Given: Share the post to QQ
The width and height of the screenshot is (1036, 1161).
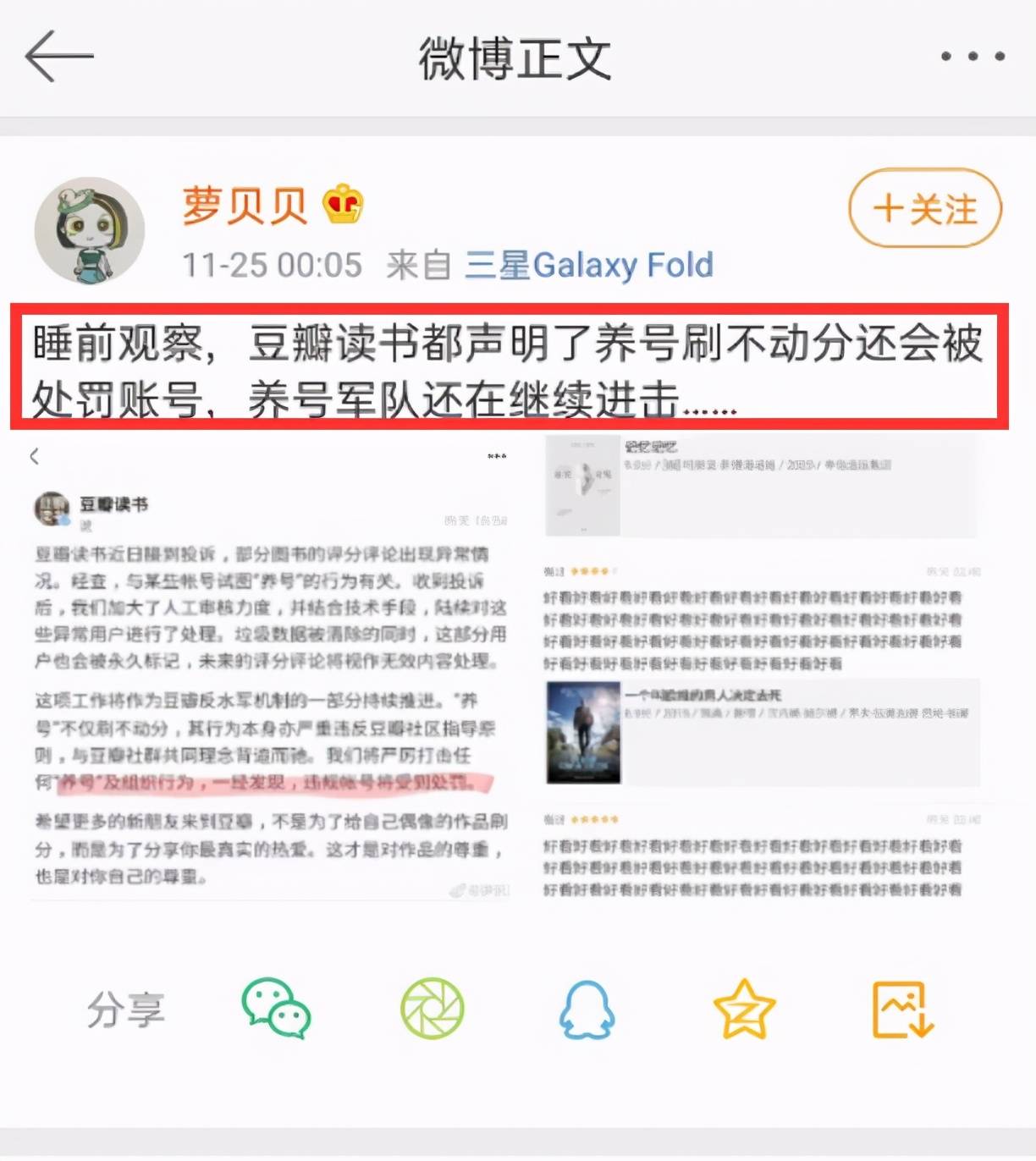Looking at the screenshot, I should 587,1008.
